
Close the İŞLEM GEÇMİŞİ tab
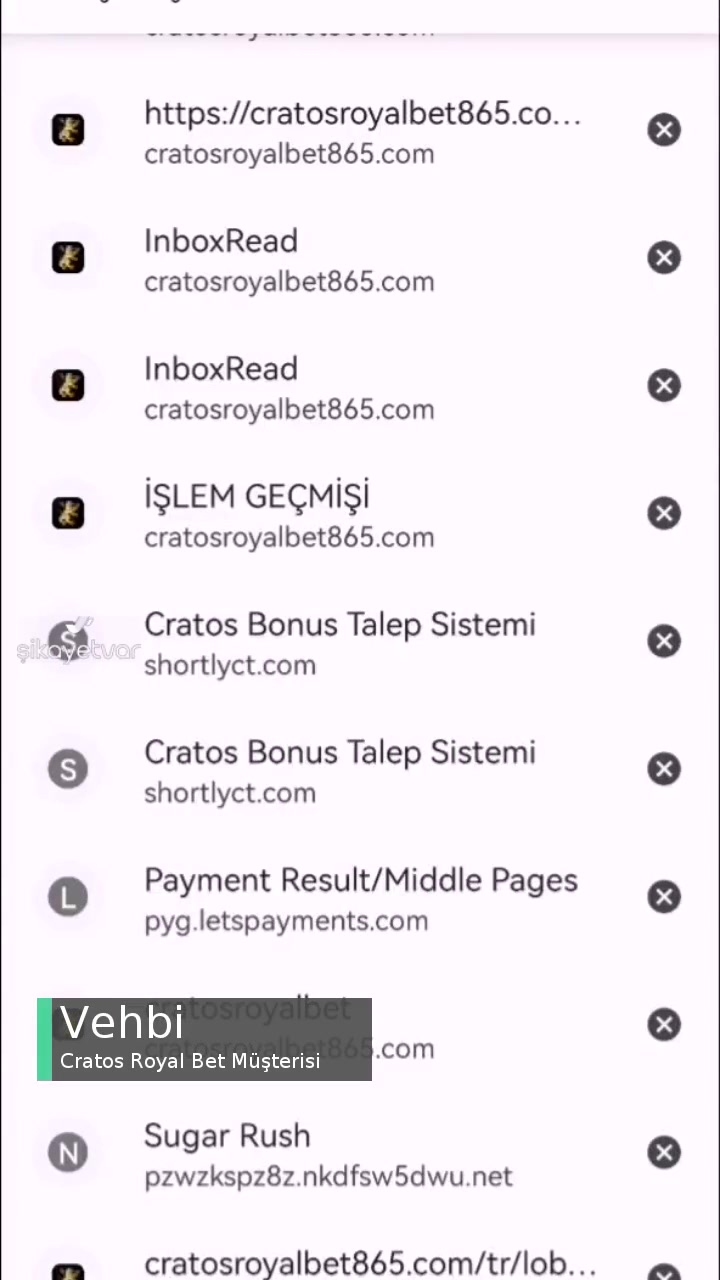click(664, 513)
